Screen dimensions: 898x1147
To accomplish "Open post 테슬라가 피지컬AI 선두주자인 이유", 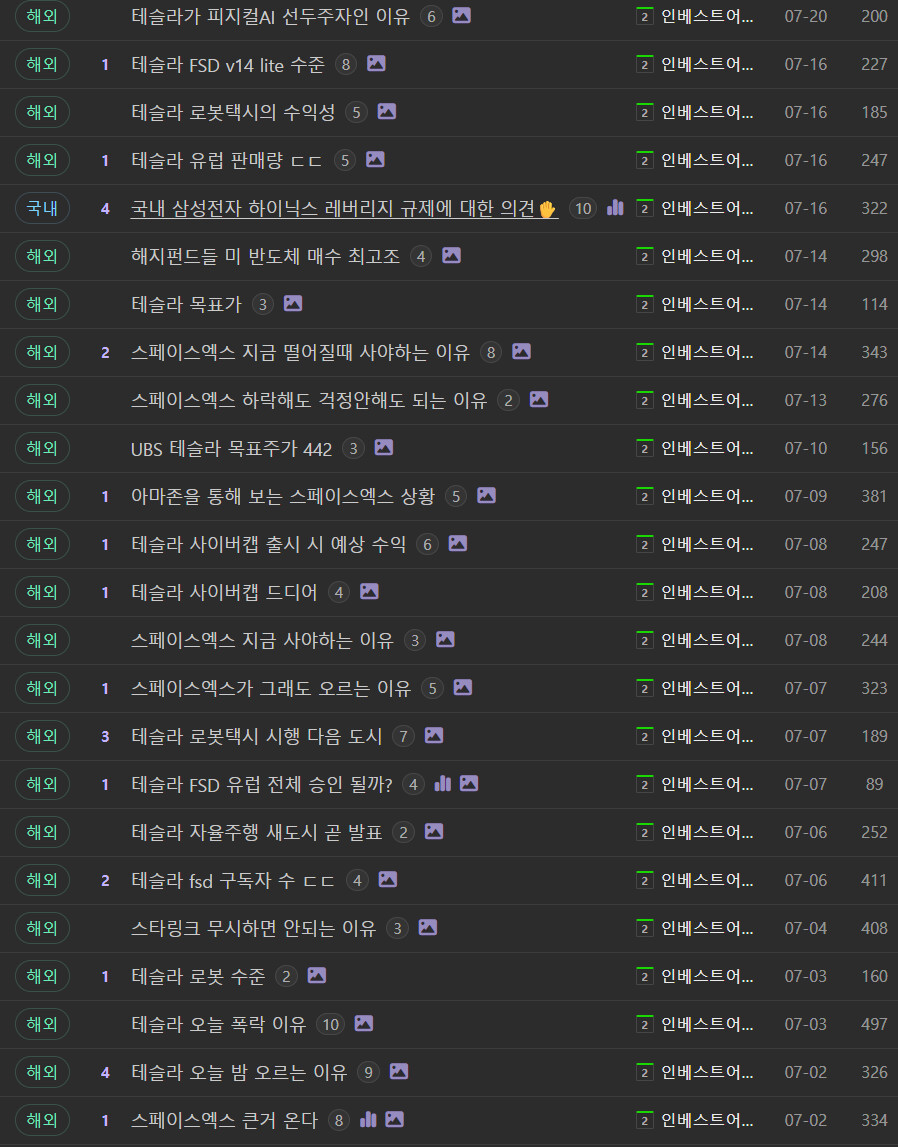I will click(x=271, y=16).
